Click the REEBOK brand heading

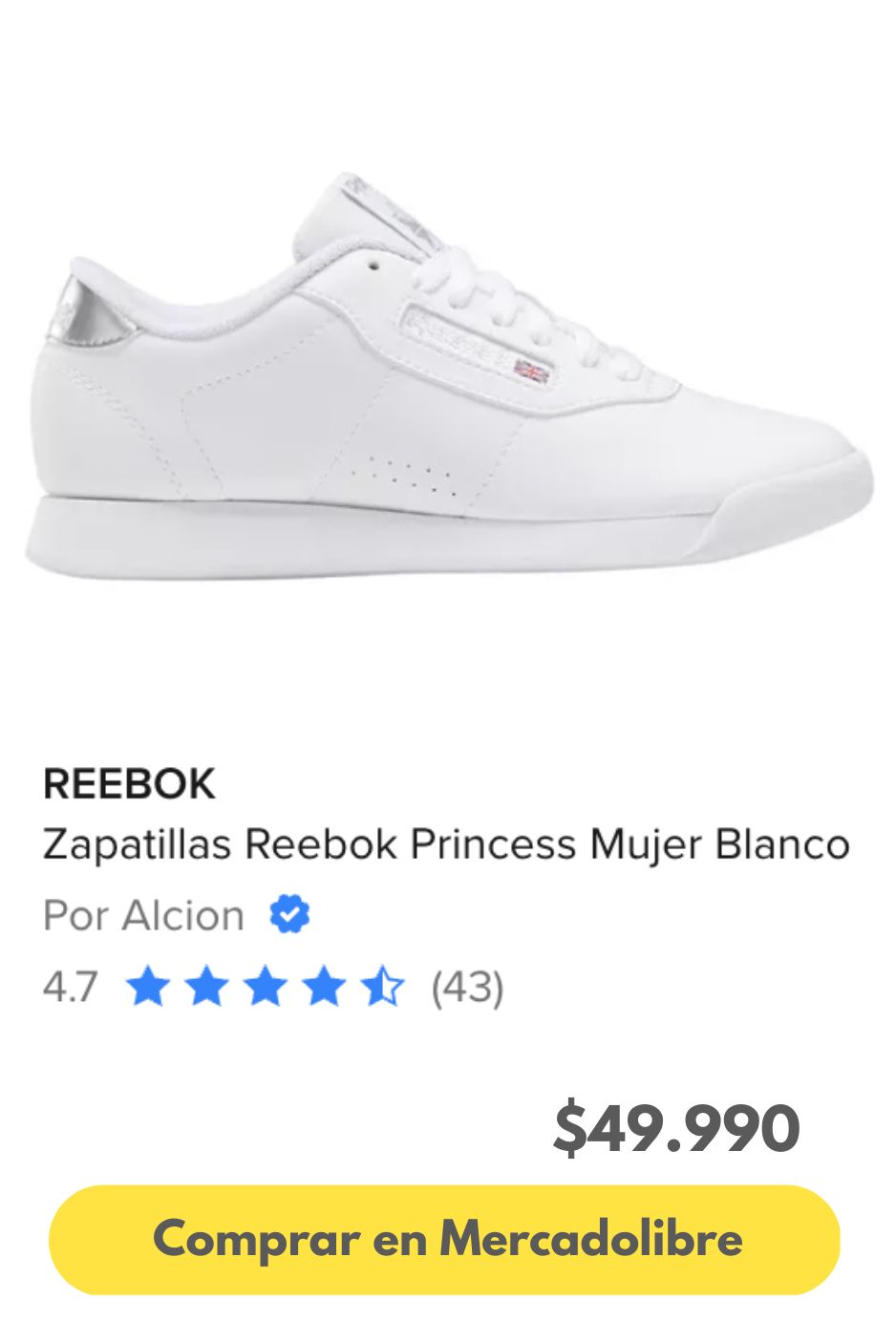pos(128,787)
